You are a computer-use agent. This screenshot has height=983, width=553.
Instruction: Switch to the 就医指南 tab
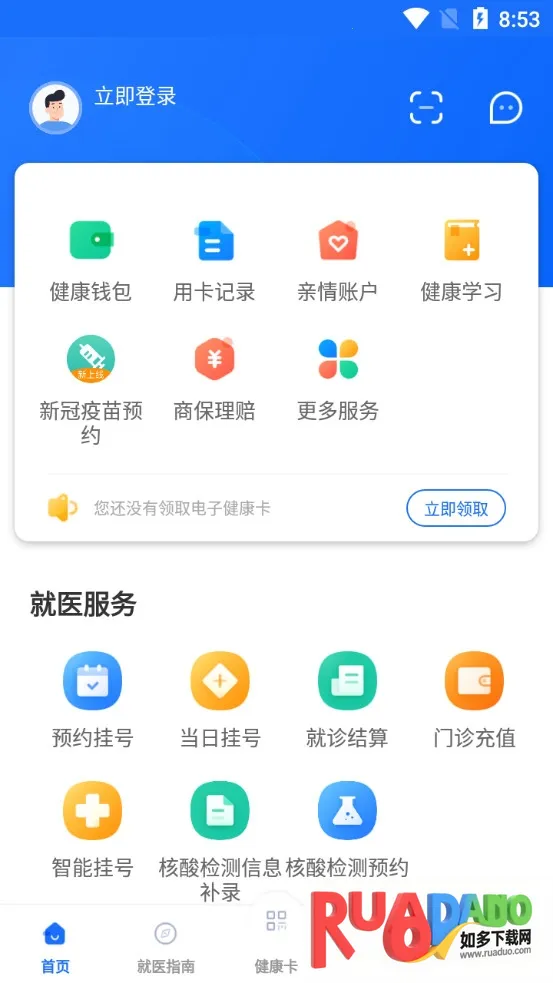166,947
